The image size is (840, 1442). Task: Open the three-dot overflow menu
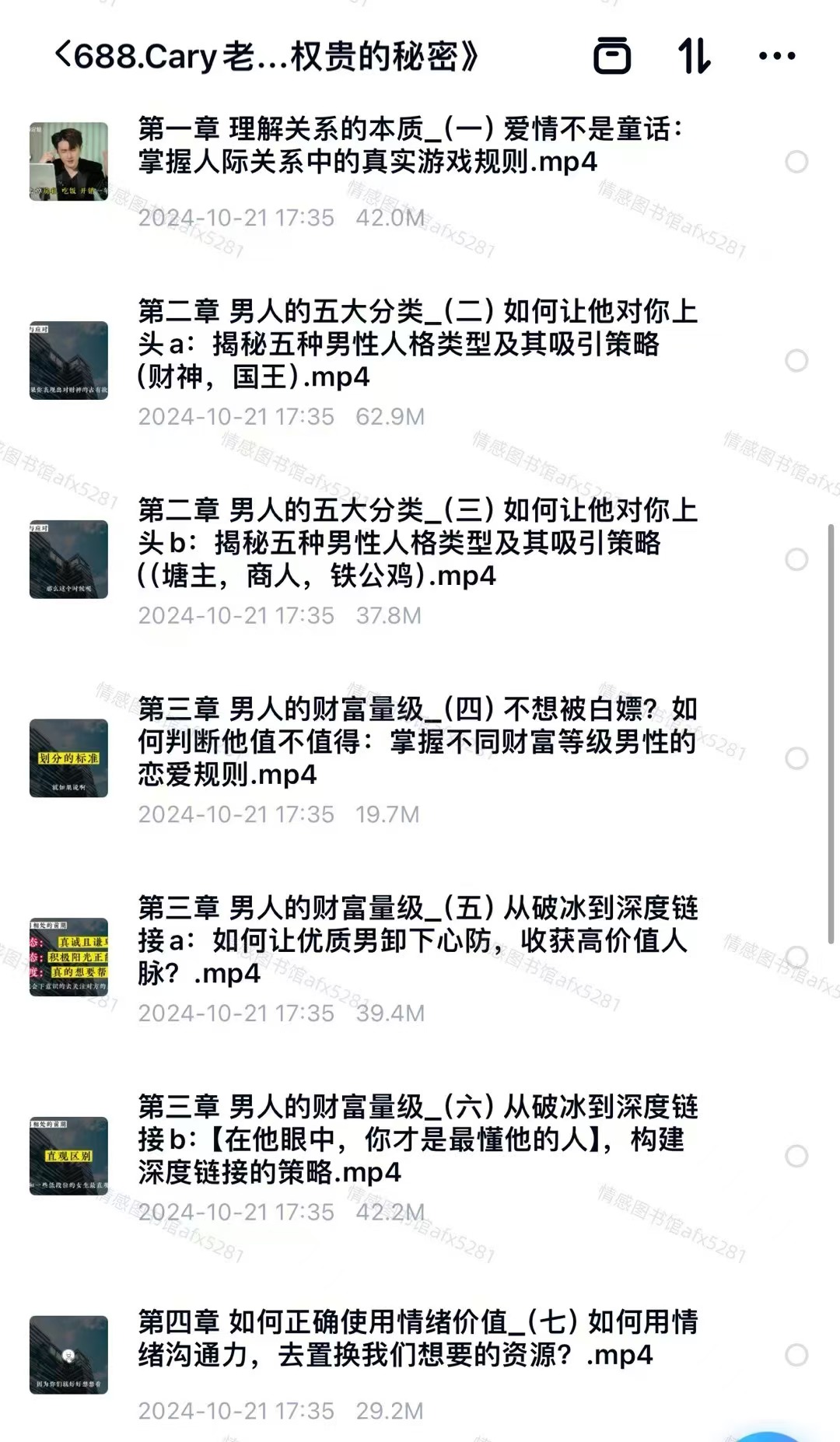click(776, 56)
